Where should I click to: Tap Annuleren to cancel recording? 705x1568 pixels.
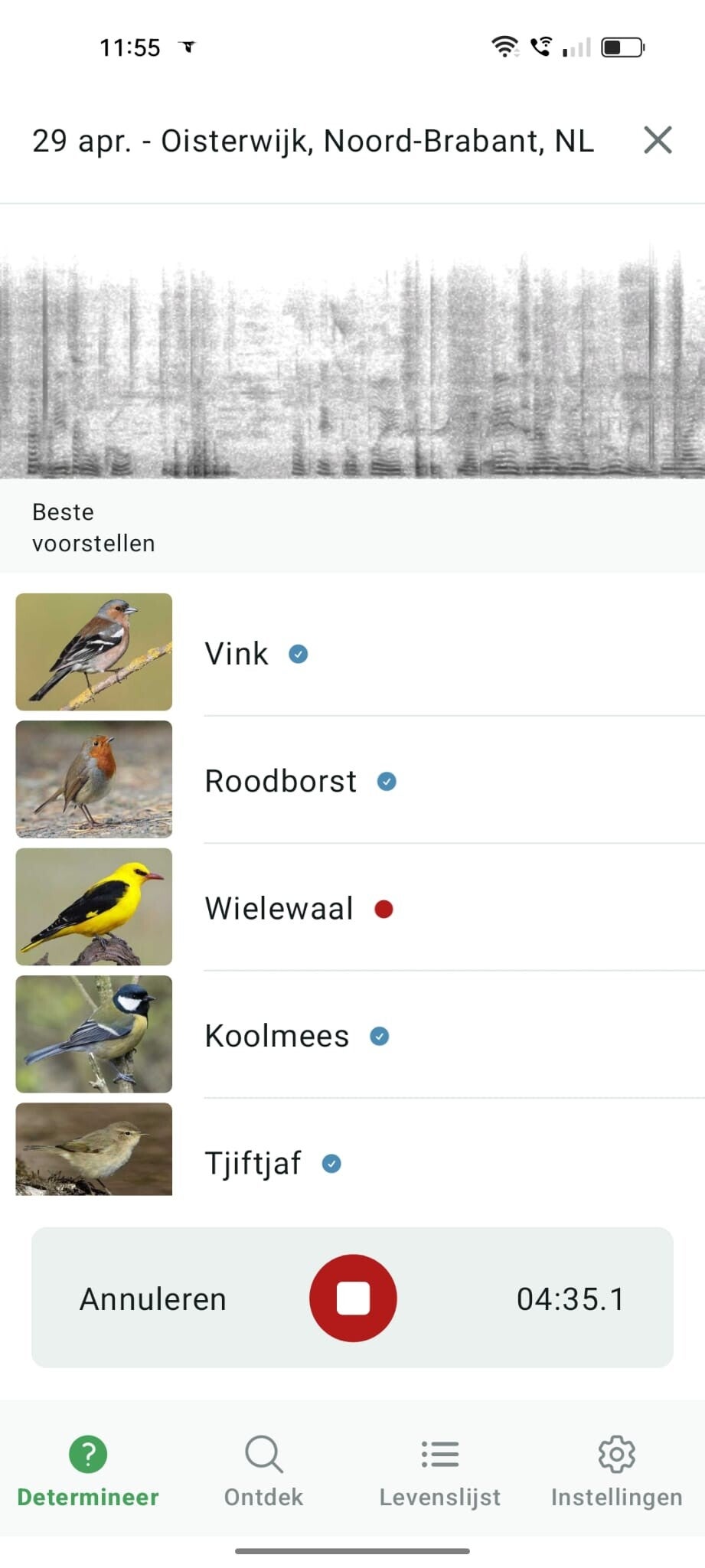(153, 1299)
